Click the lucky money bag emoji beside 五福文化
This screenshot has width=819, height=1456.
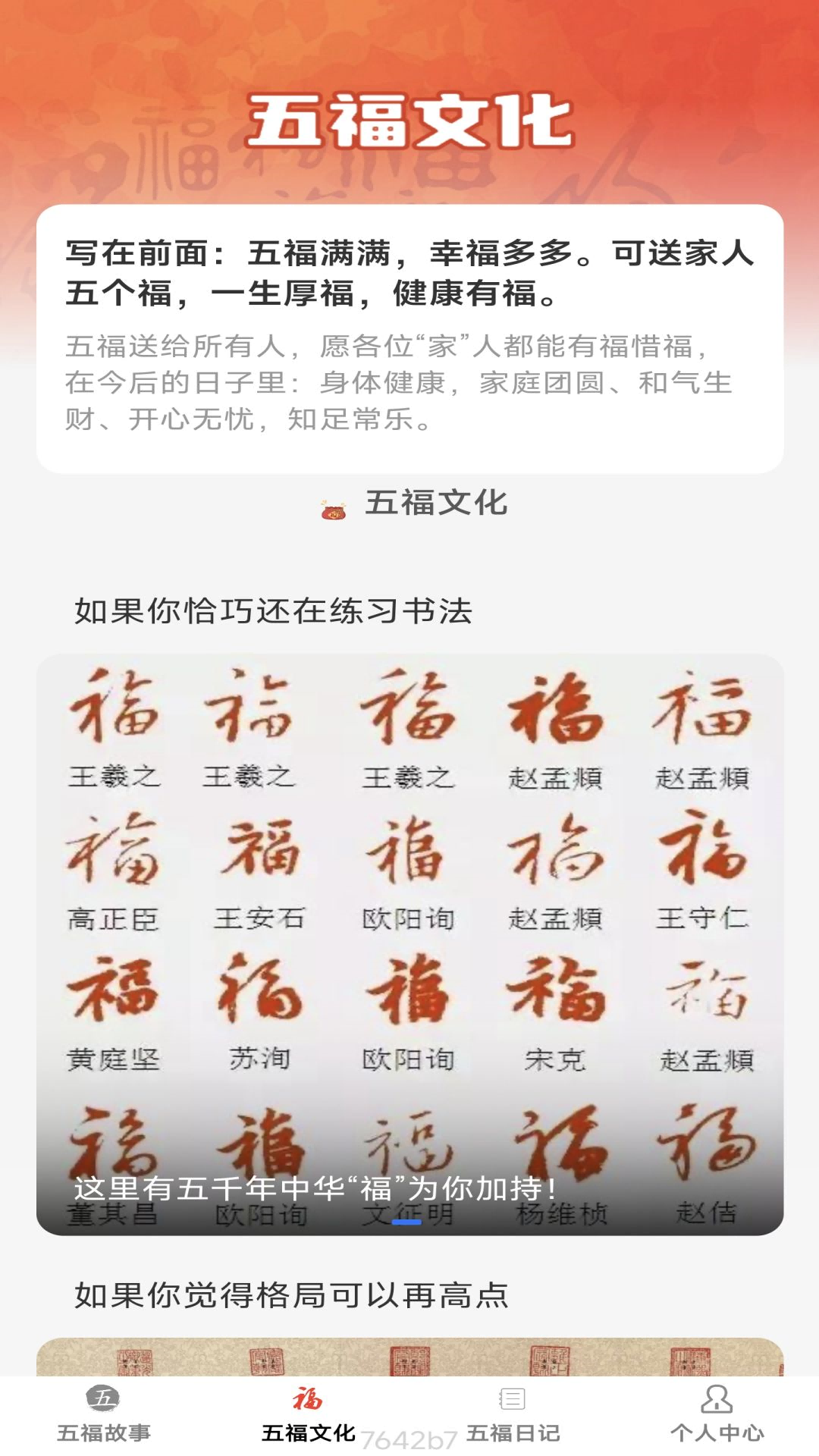[334, 507]
